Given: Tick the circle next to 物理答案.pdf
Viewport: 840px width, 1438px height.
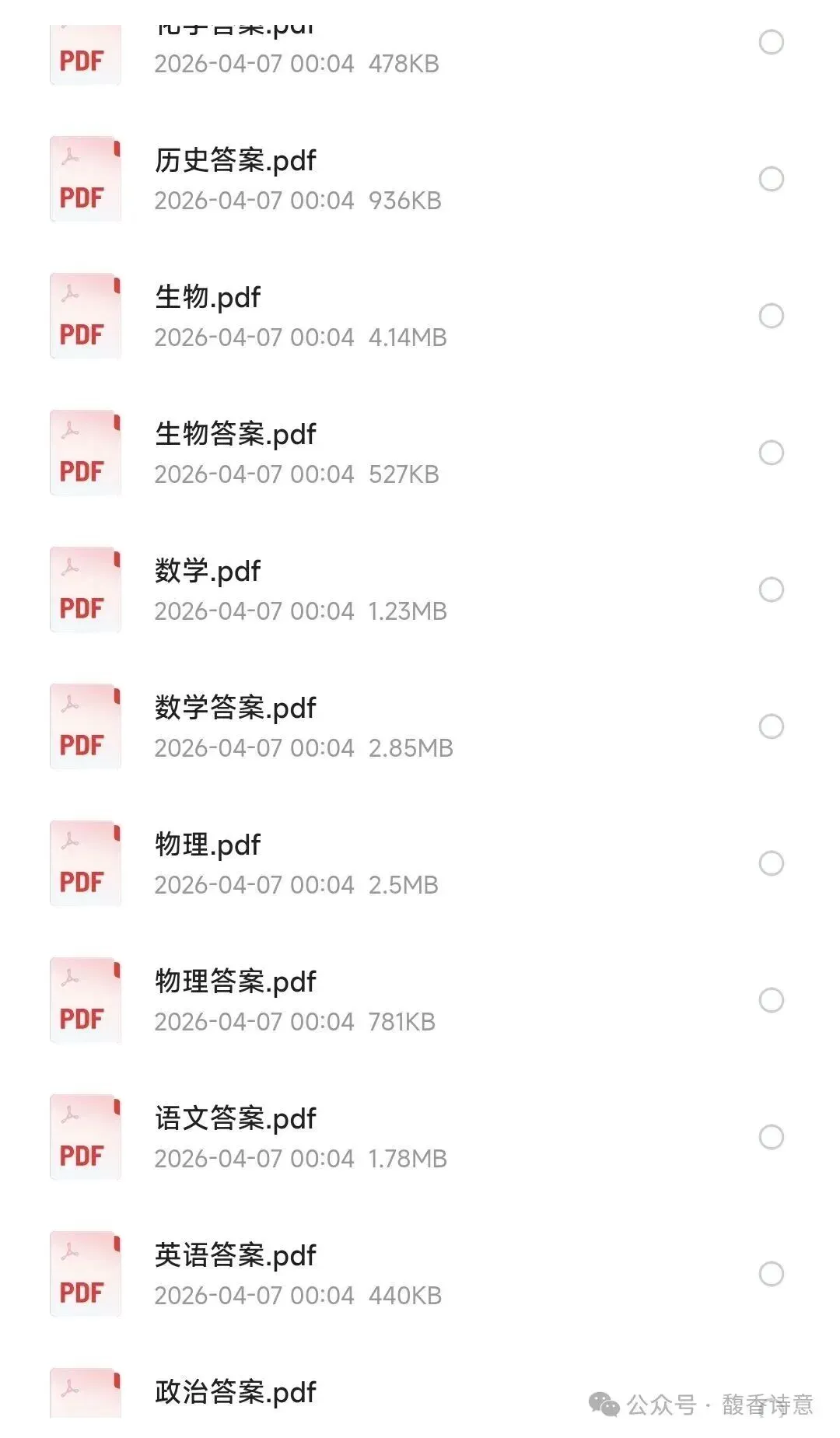Looking at the screenshot, I should click(x=771, y=1000).
